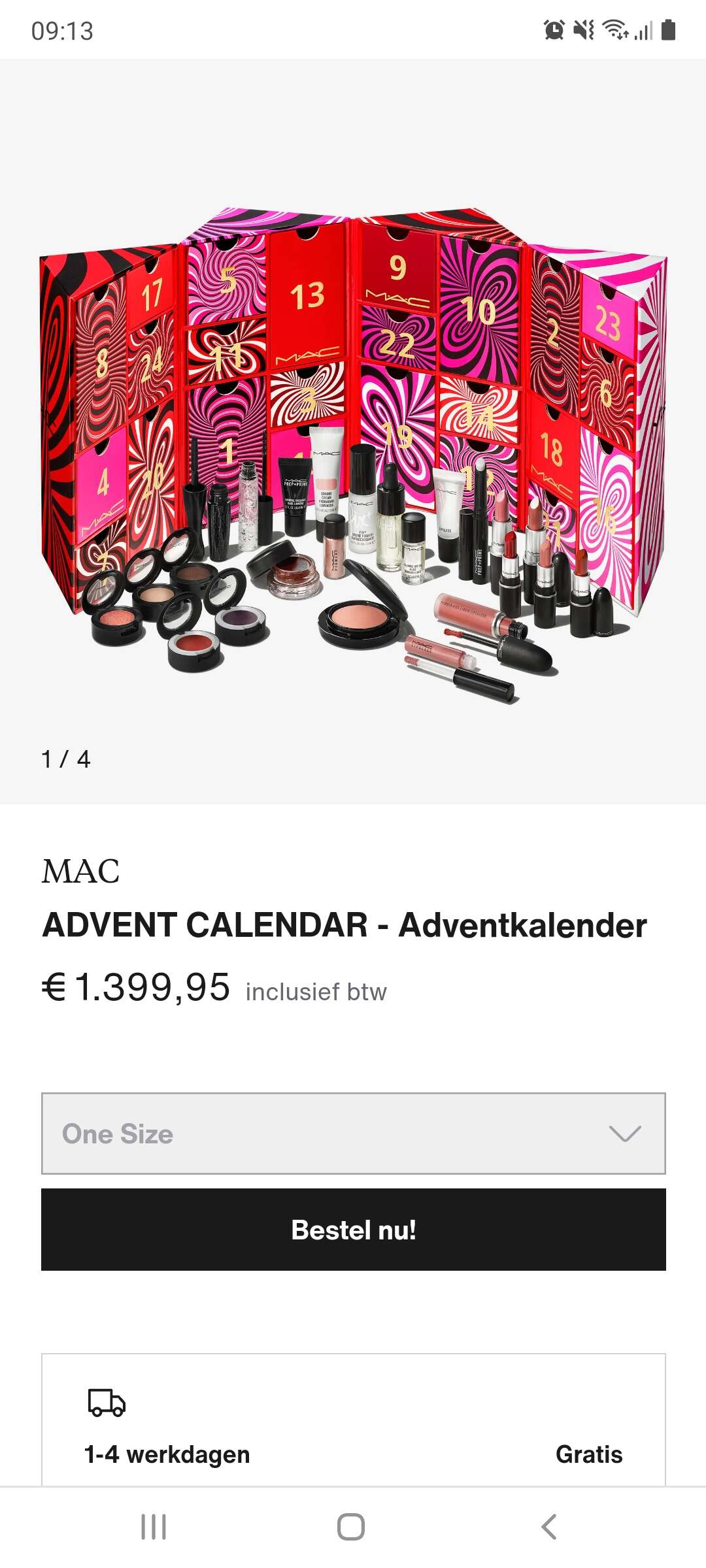
Task: Tap the Bestel nu! button
Action: click(x=353, y=1230)
